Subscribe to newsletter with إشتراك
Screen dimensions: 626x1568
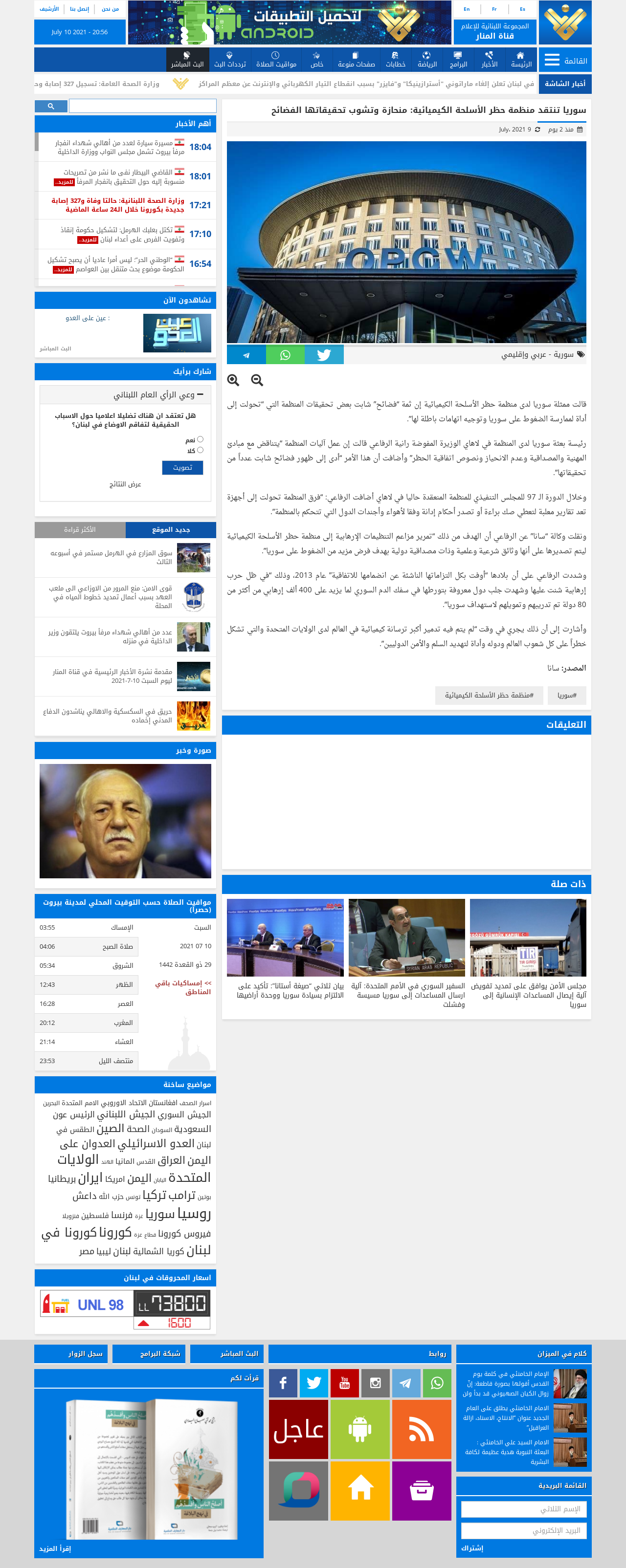point(472,1548)
